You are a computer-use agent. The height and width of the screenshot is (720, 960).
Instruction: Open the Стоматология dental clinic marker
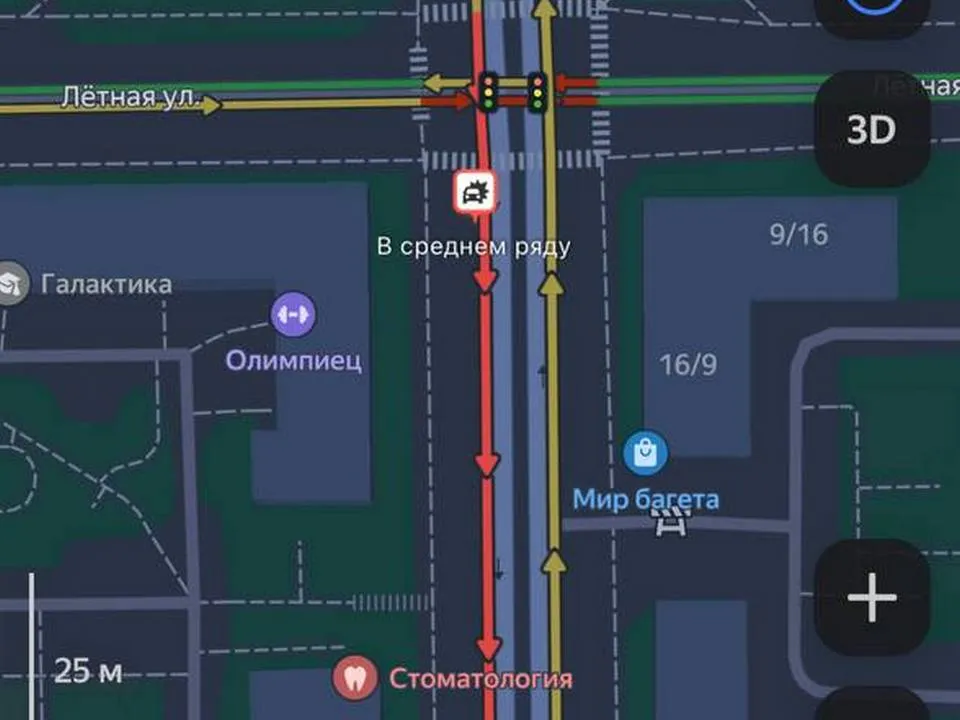(355, 679)
